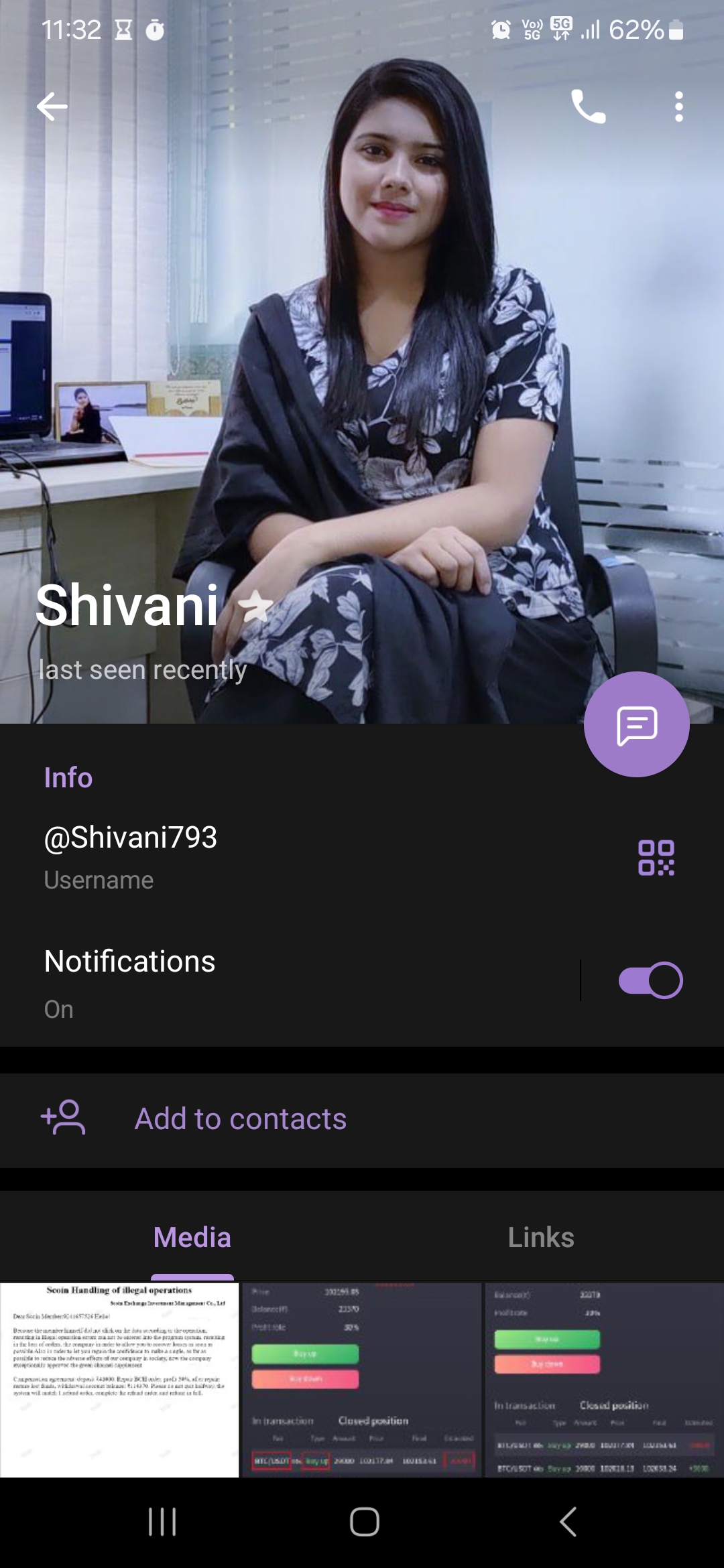The width and height of the screenshot is (724, 1568).
Task: Add Shivani to contacts
Action: pyautogui.click(x=240, y=1119)
